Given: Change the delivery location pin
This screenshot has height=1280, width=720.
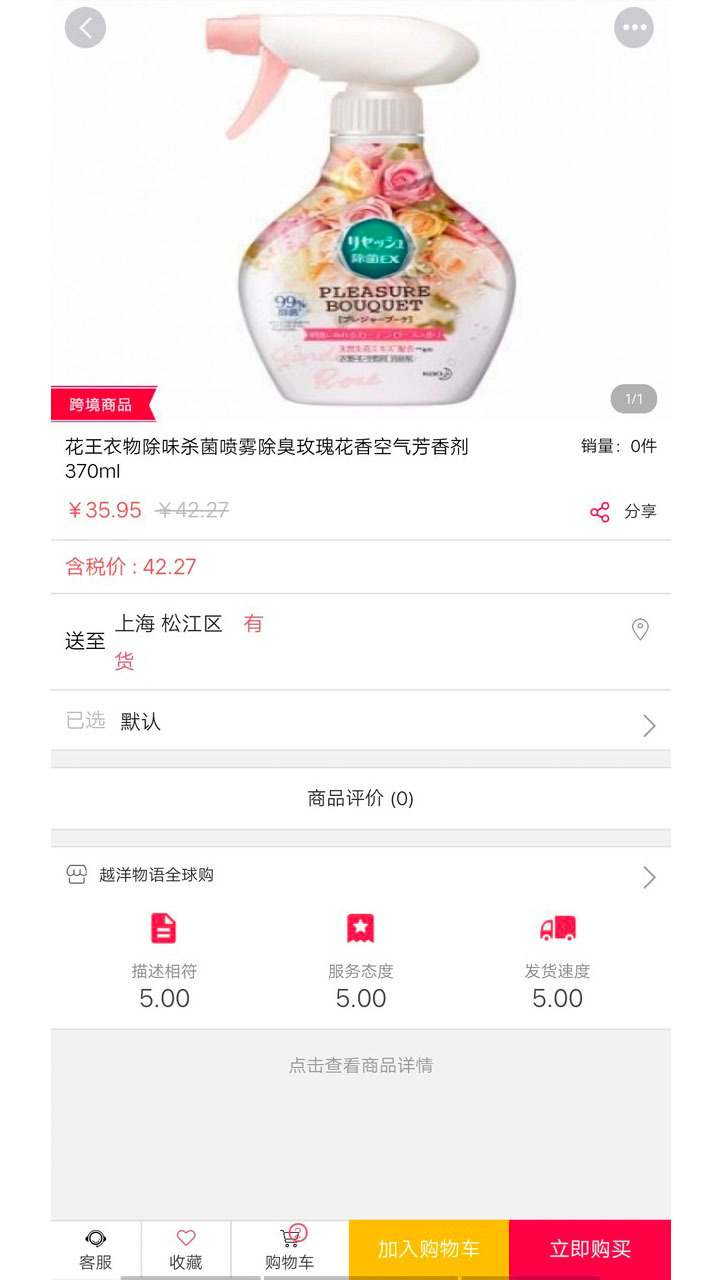Looking at the screenshot, I should pyautogui.click(x=640, y=629).
